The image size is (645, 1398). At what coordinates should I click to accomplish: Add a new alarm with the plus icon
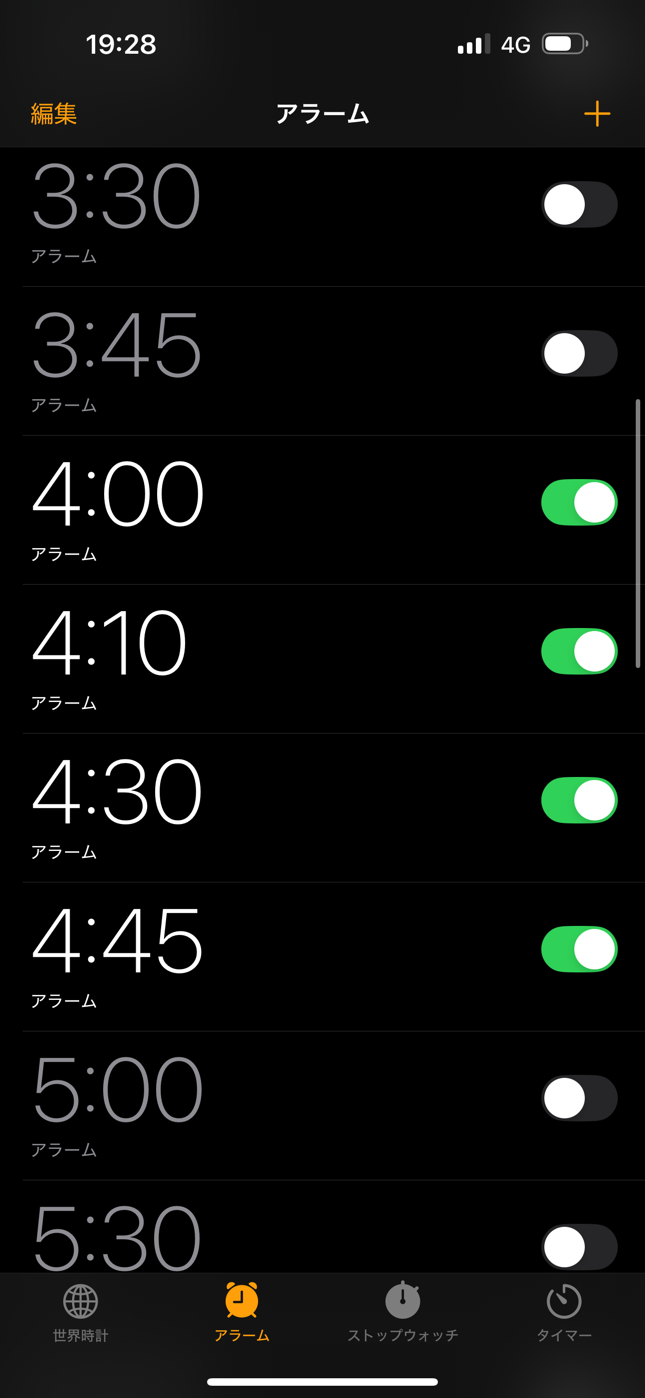pos(597,114)
